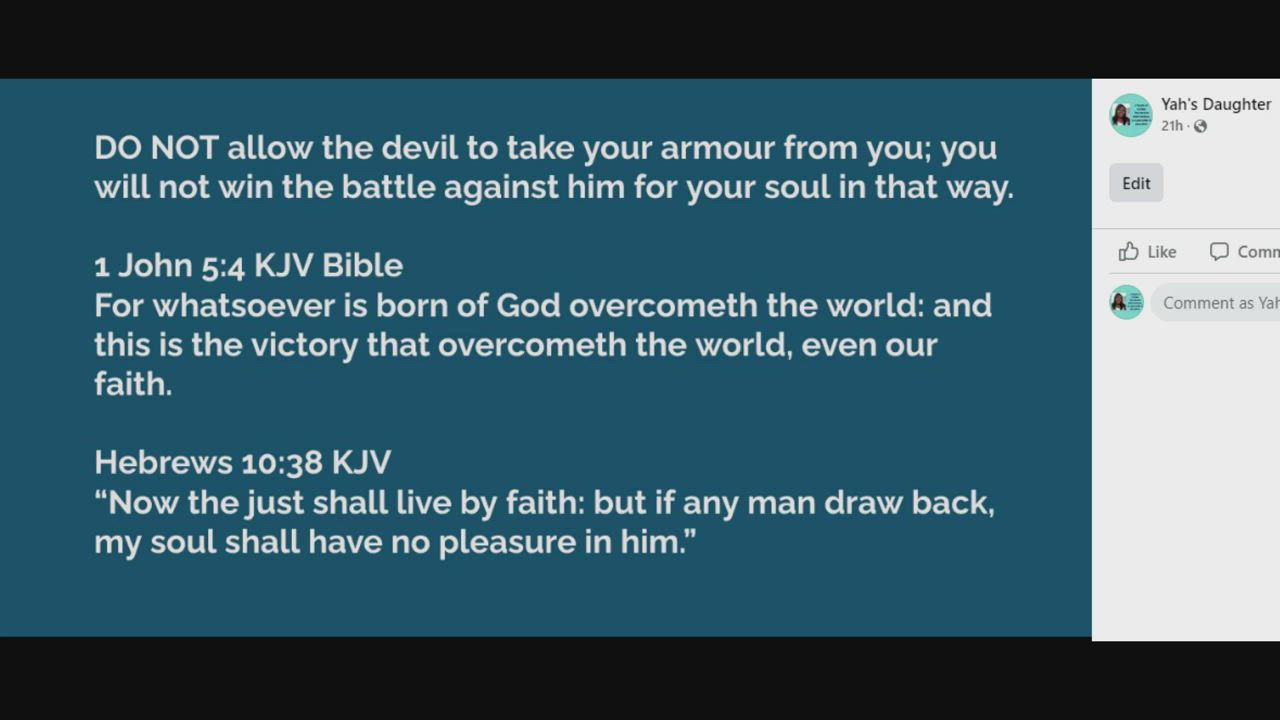Screen dimensions: 1280x720
Task: Tap the Comment as Yah's Daughter field
Action: (x=1220, y=303)
